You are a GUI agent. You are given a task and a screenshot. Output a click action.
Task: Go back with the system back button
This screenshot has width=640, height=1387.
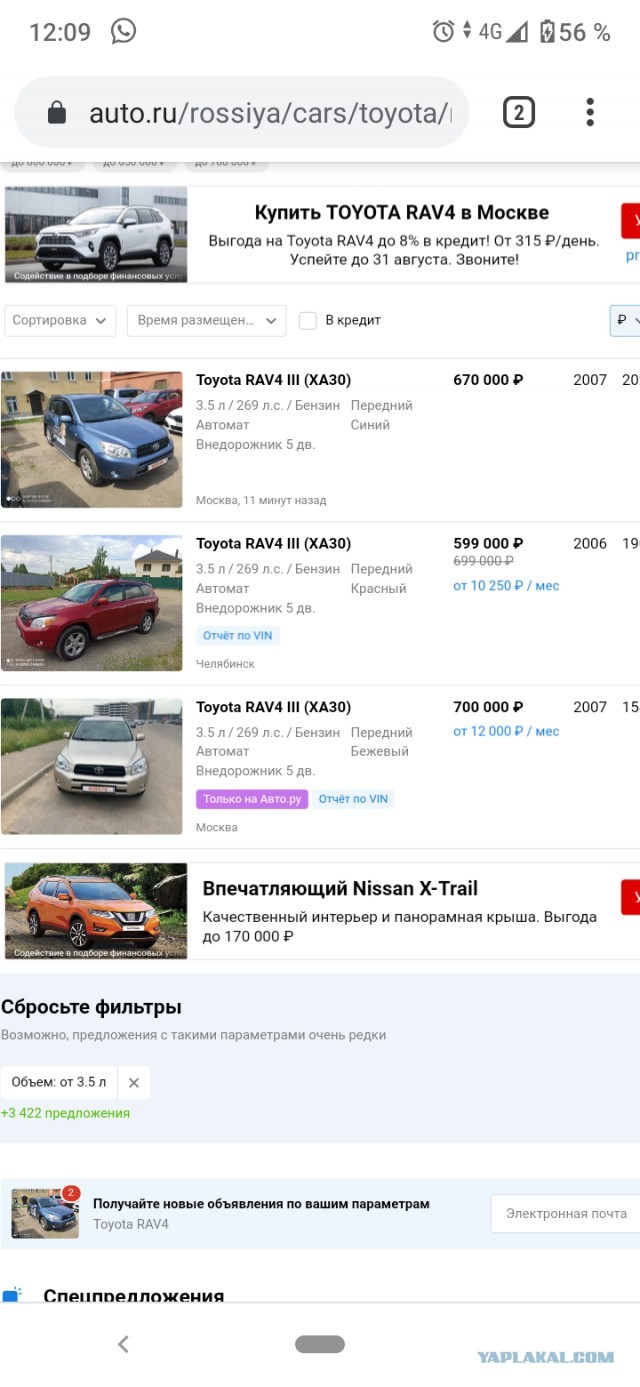coord(123,1345)
